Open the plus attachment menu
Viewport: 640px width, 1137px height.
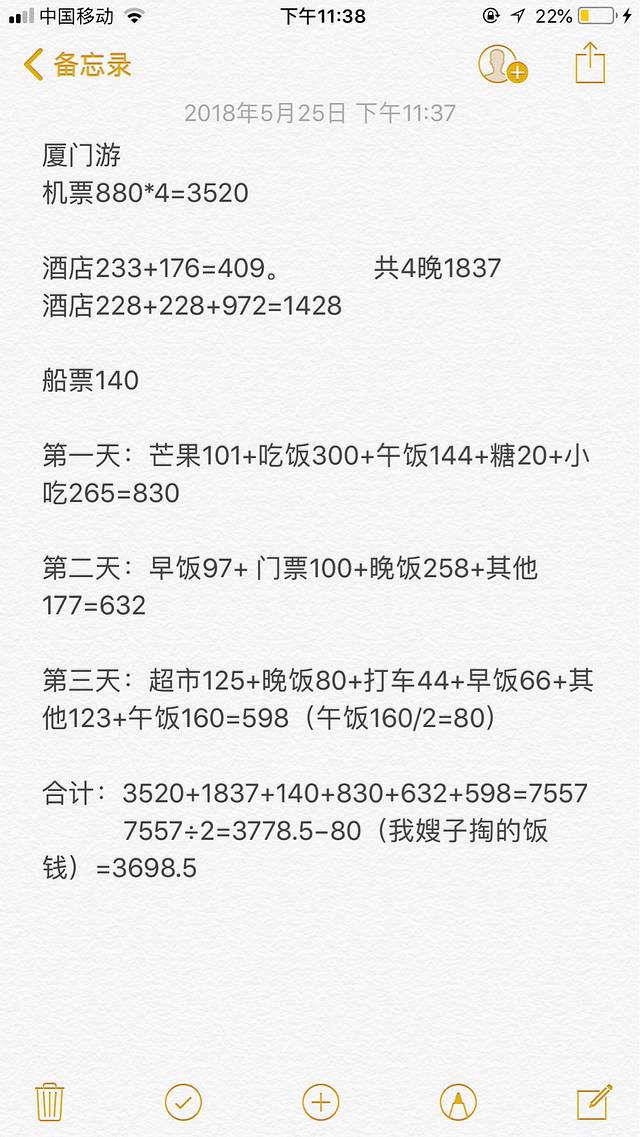[x=320, y=1102]
